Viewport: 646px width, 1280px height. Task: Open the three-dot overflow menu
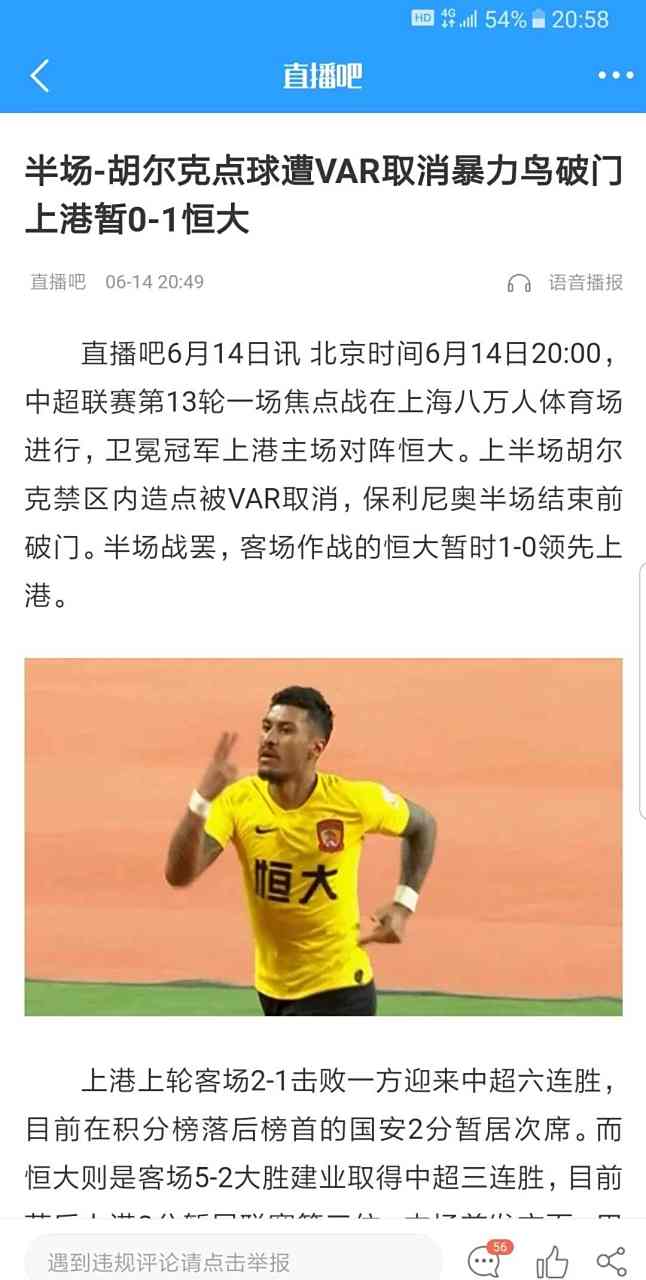click(615, 76)
